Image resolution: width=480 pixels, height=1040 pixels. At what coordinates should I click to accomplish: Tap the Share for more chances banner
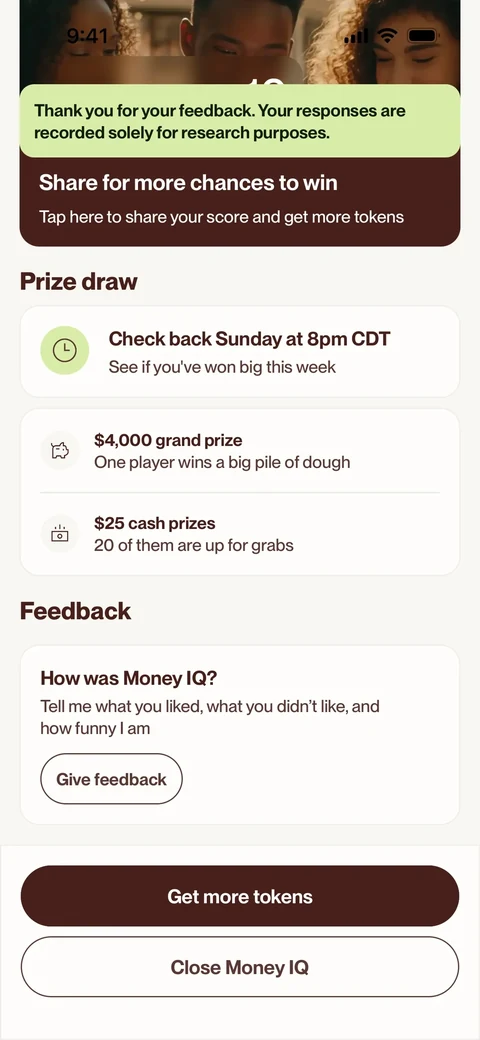[239, 201]
